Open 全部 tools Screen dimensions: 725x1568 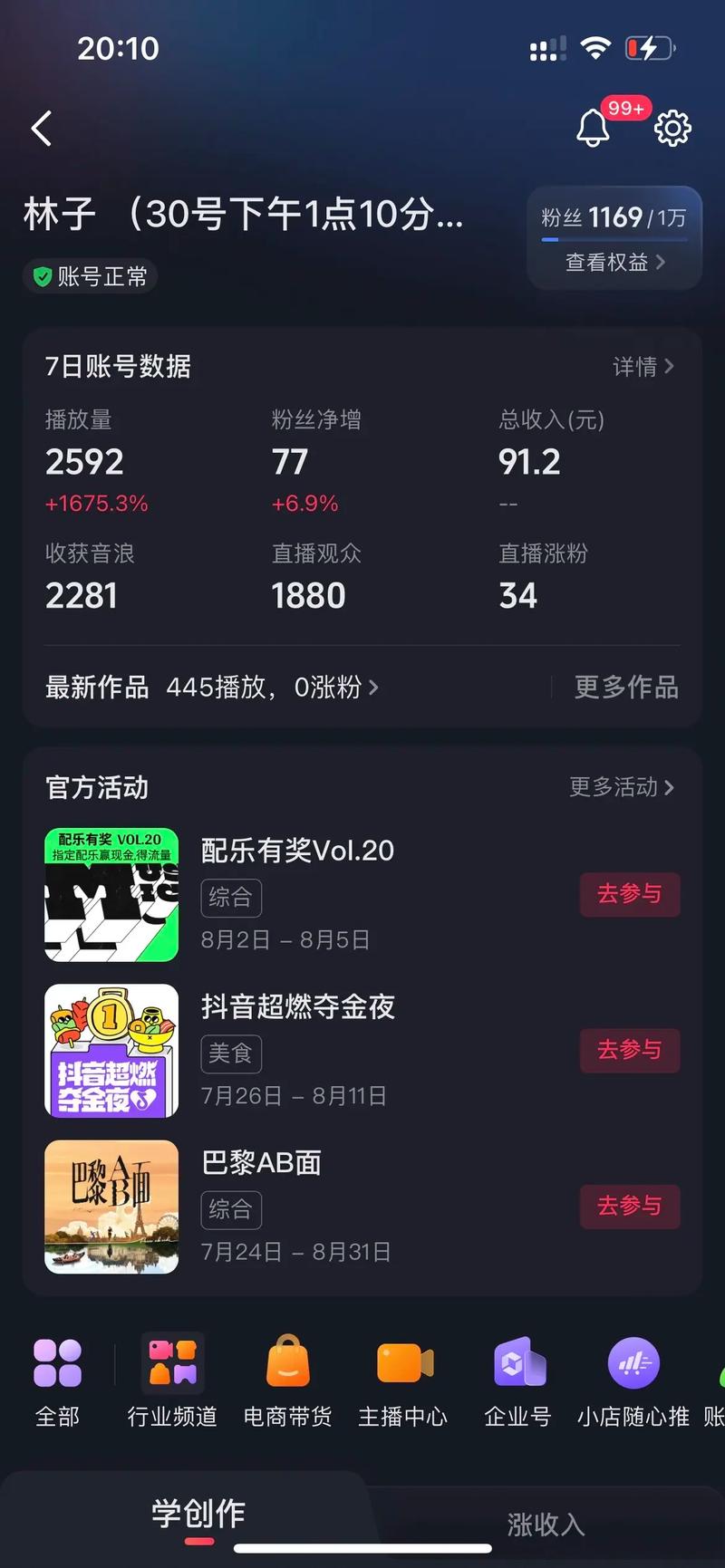click(x=57, y=1381)
